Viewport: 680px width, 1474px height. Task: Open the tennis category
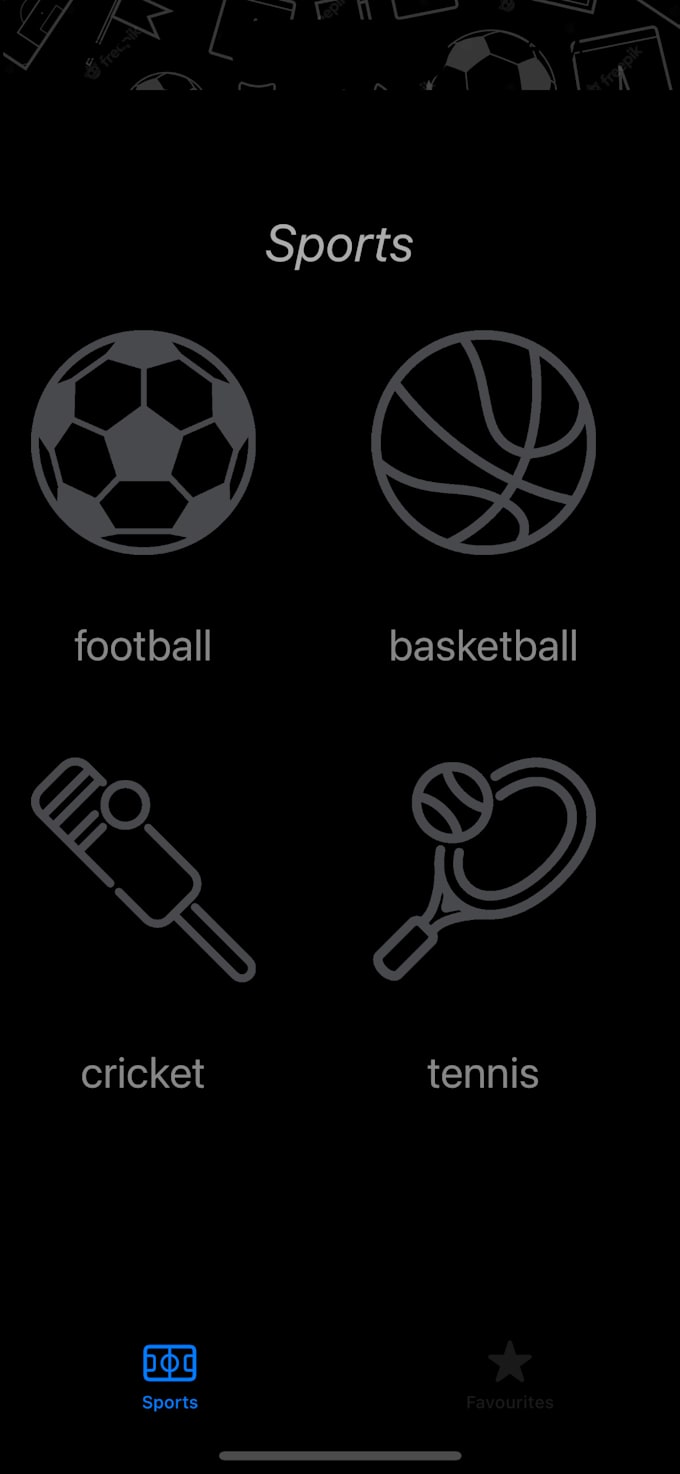[483, 870]
